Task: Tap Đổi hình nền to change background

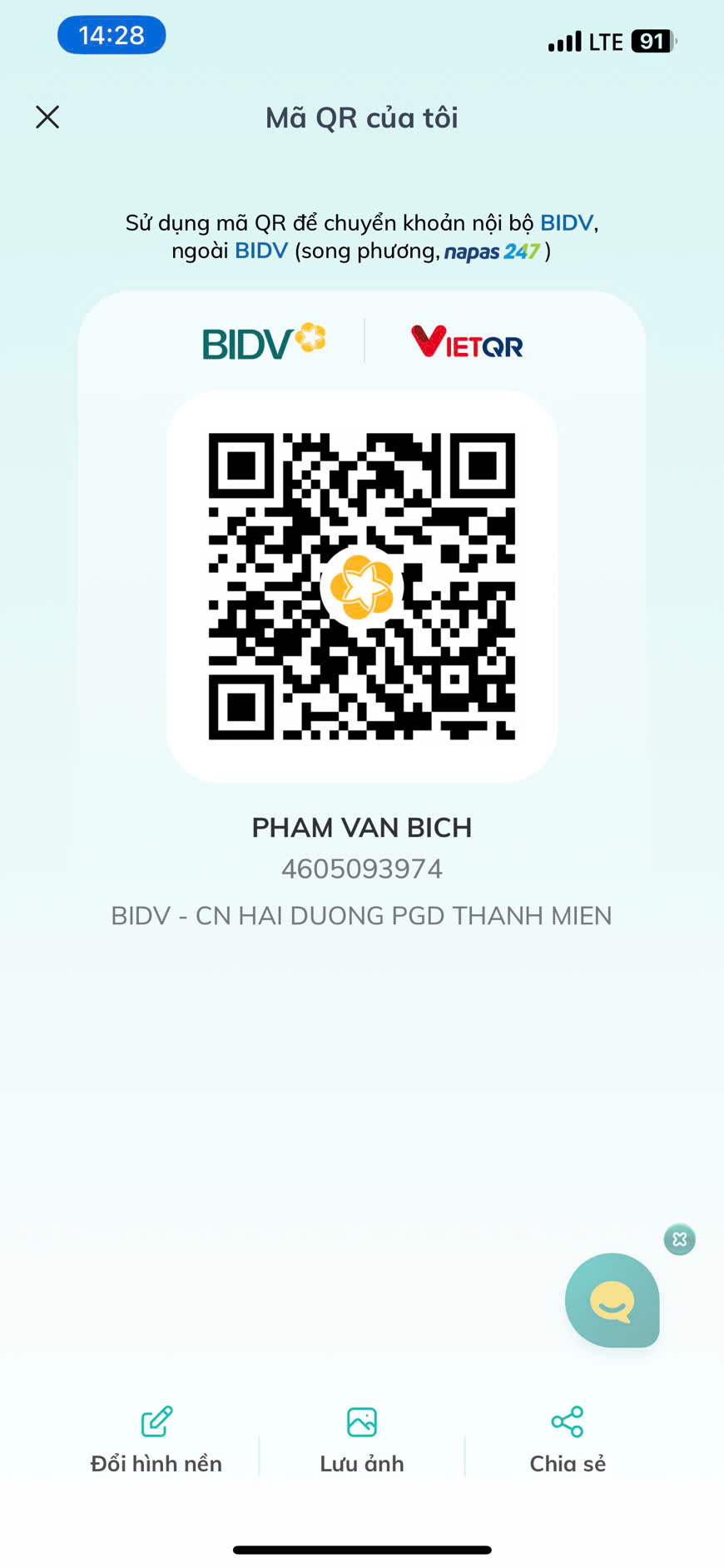Action: point(156,1441)
